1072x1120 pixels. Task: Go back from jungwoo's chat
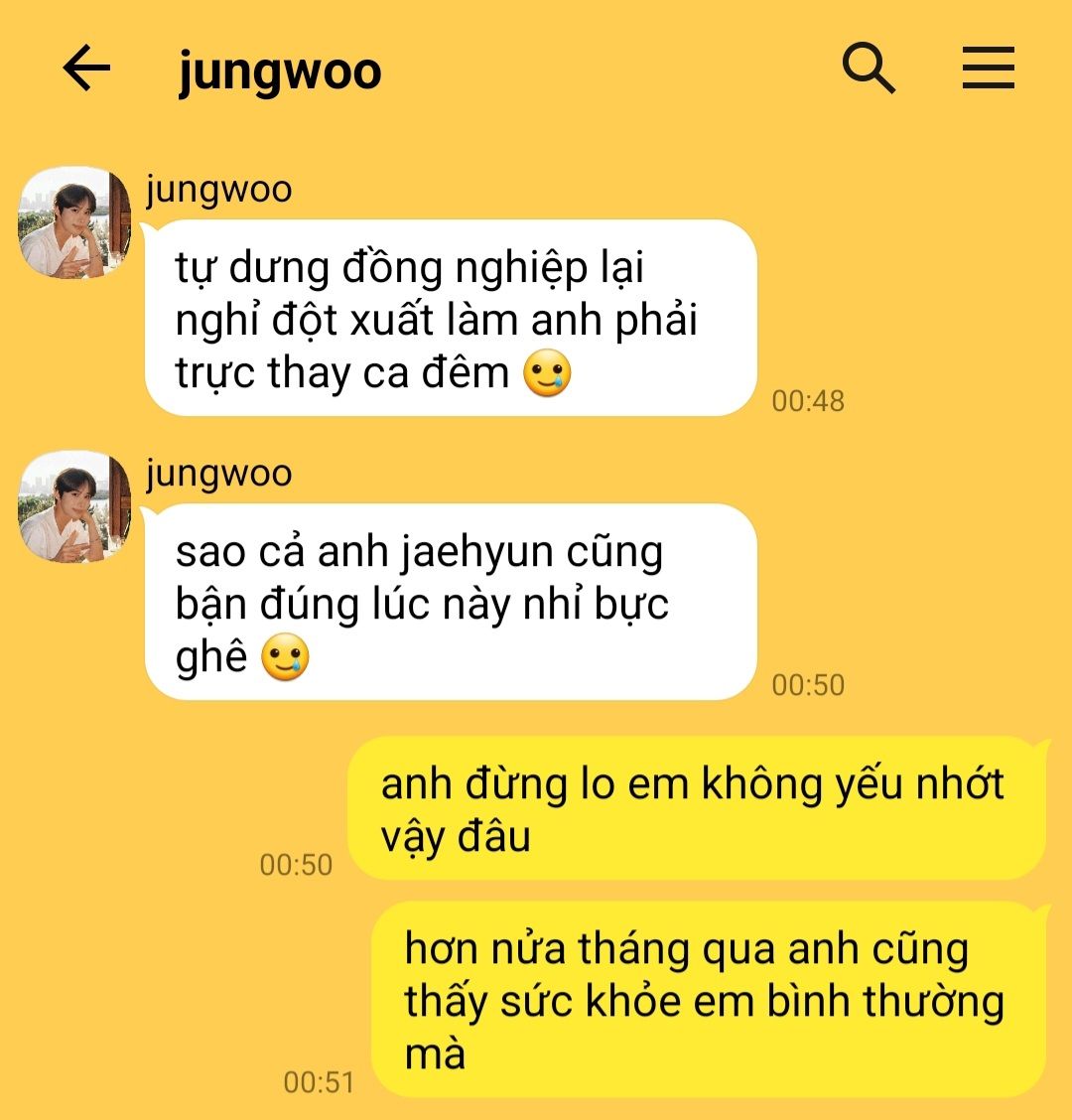[86, 70]
